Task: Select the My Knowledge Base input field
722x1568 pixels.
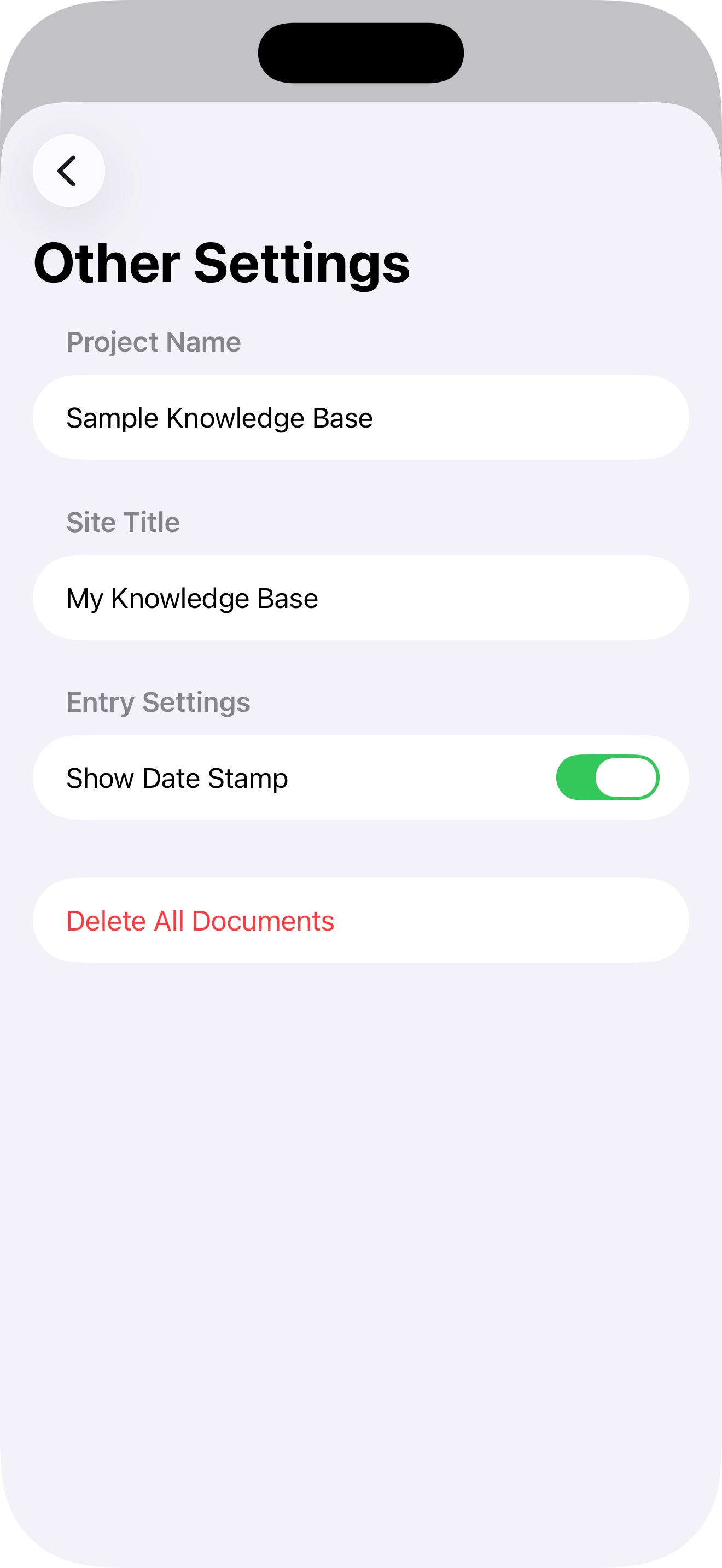Action: pyautogui.click(x=361, y=597)
